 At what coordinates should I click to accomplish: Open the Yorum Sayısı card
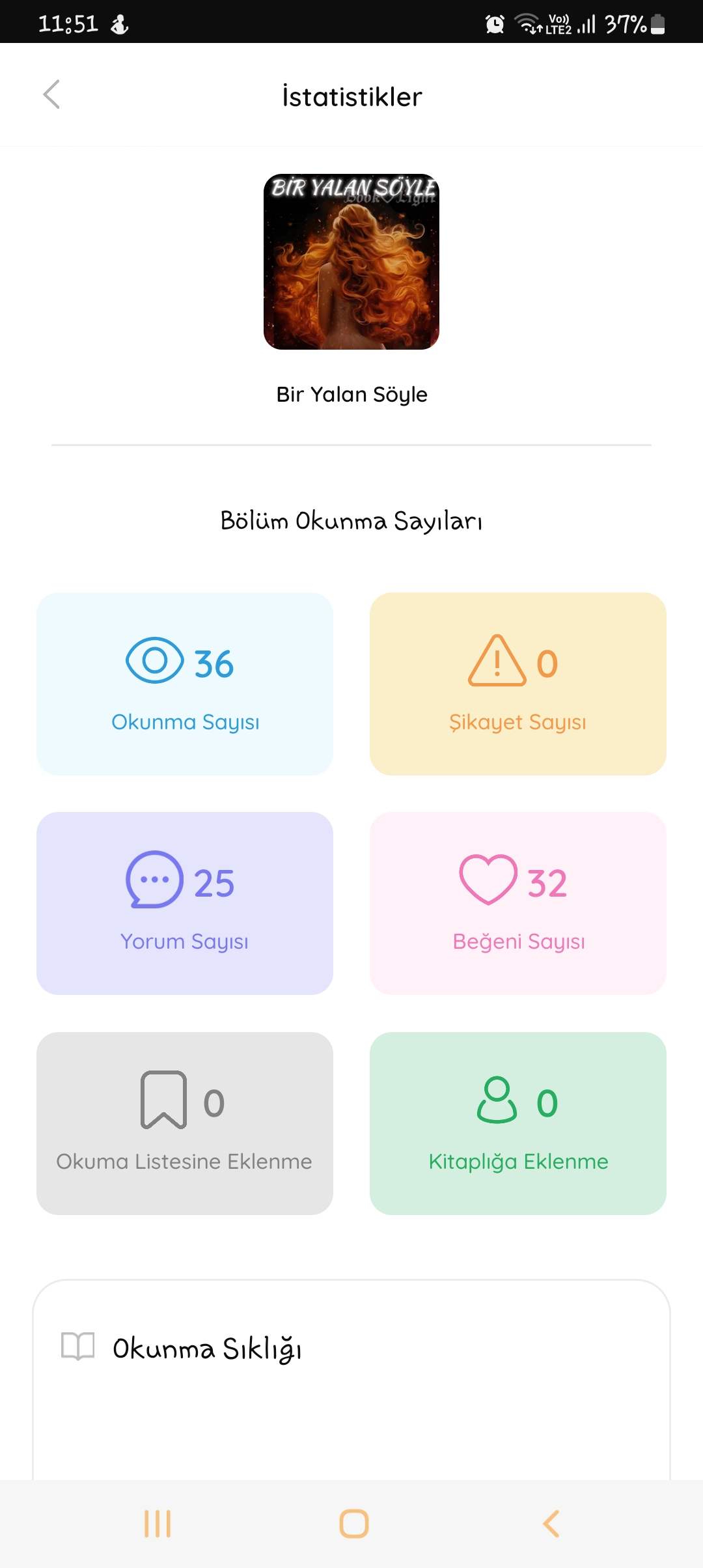click(x=185, y=903)
